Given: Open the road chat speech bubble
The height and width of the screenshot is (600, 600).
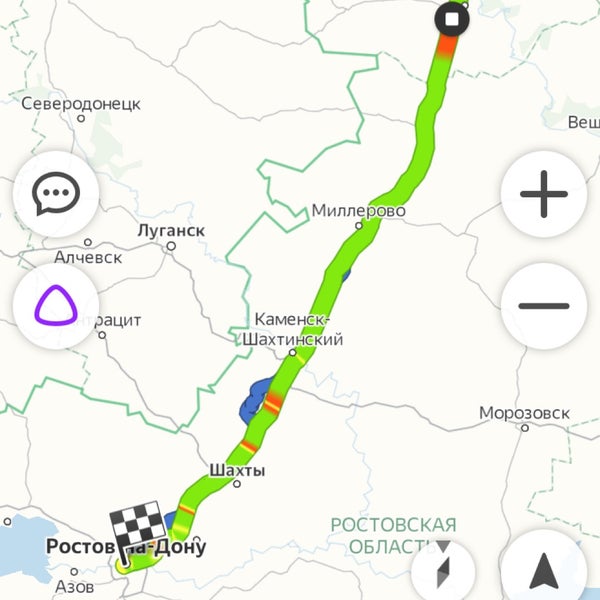Looking at the screenshot, I should click(56, 195).
